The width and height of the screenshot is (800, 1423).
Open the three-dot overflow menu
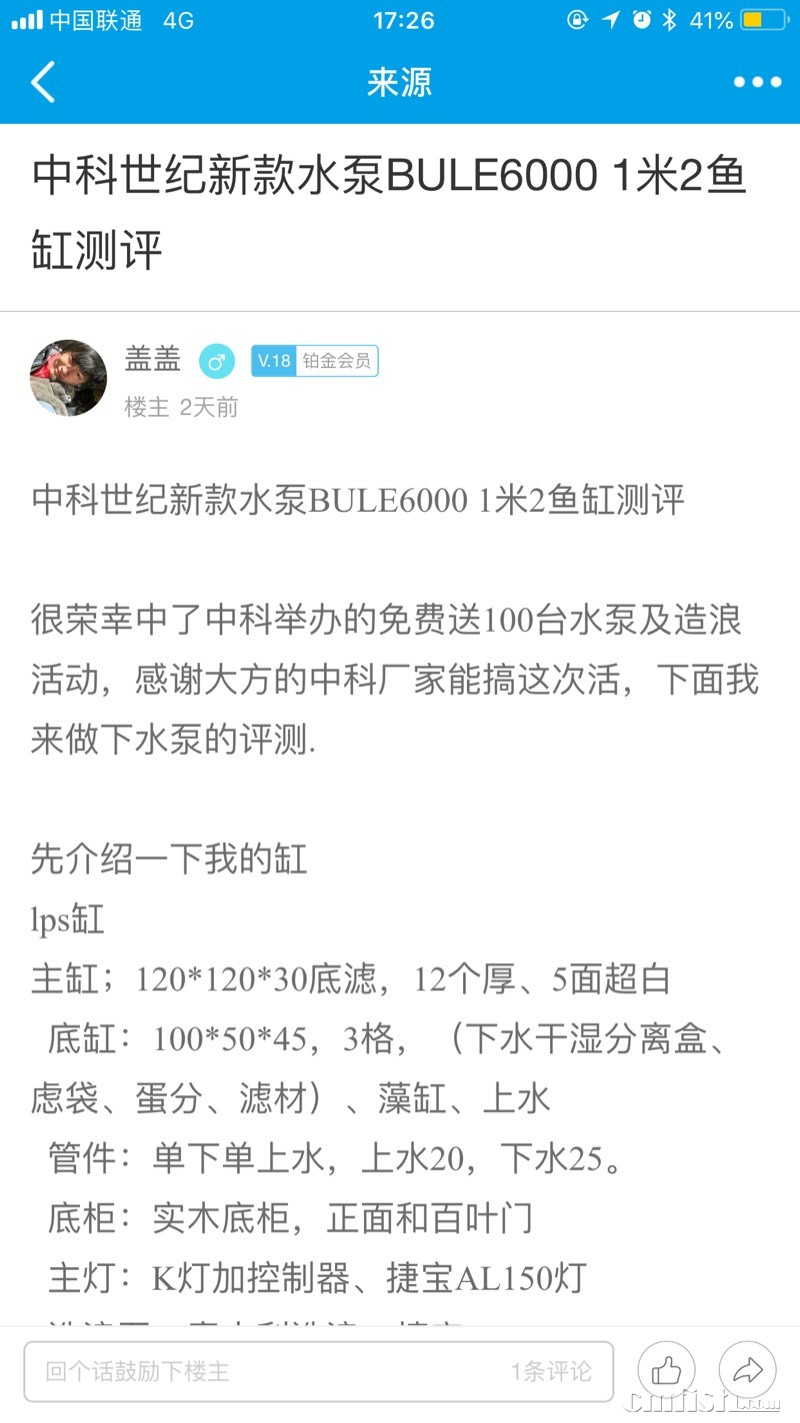pyautogui.click(x=757, y=82)
